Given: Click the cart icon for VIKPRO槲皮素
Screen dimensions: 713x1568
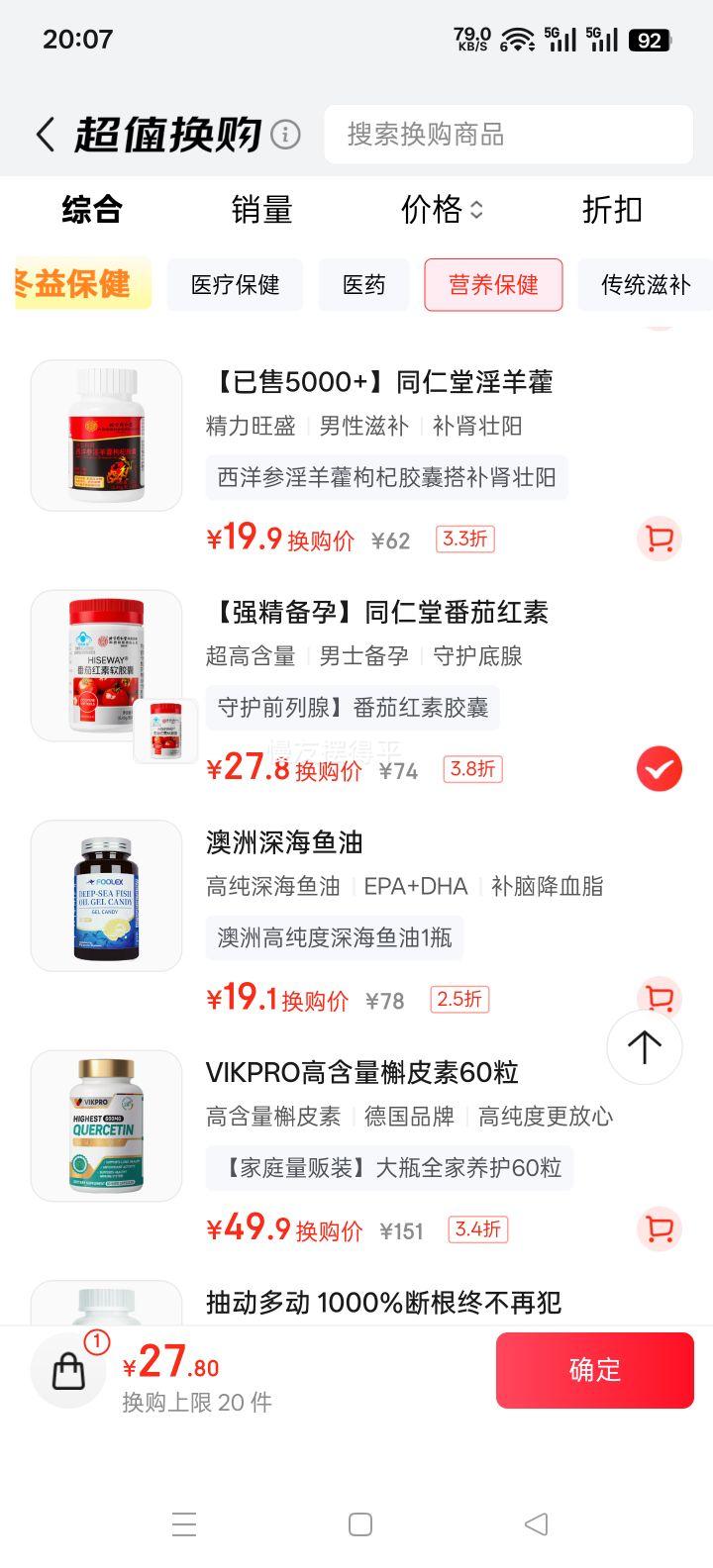Looking at the screenshot, I should (x=659, y=1228).
